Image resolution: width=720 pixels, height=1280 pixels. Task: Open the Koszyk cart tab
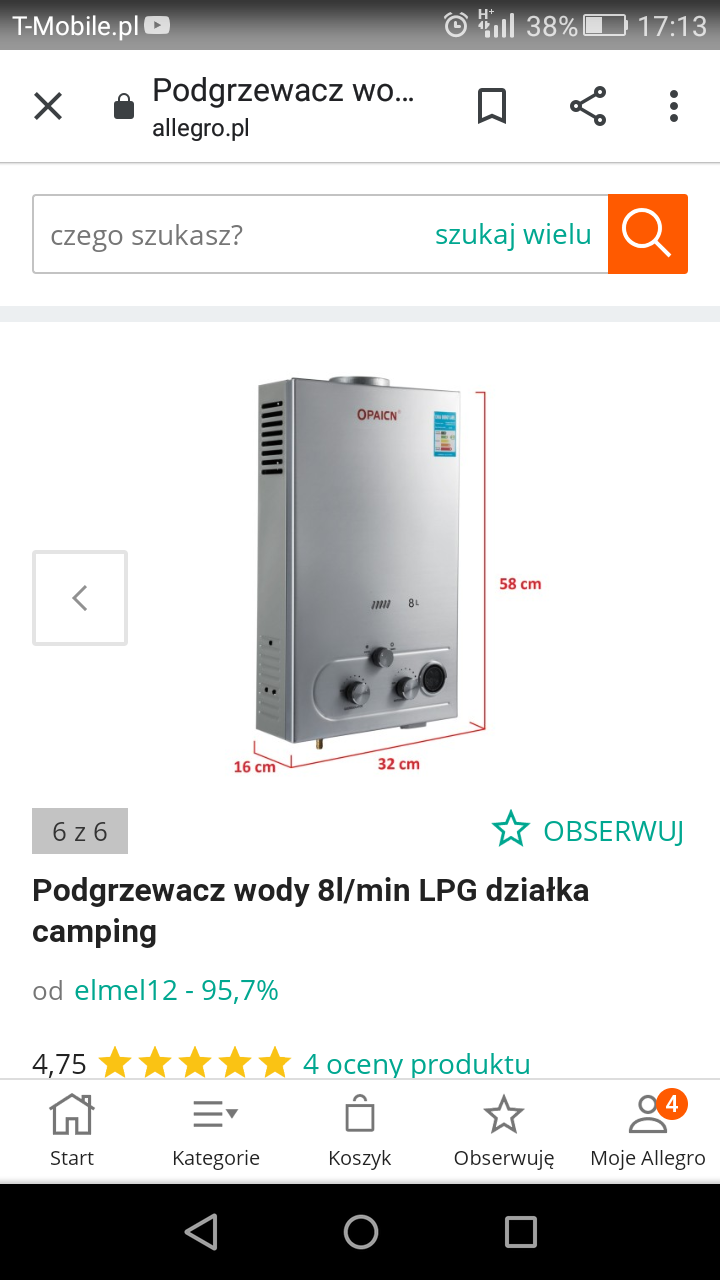tap(360, 1130)
